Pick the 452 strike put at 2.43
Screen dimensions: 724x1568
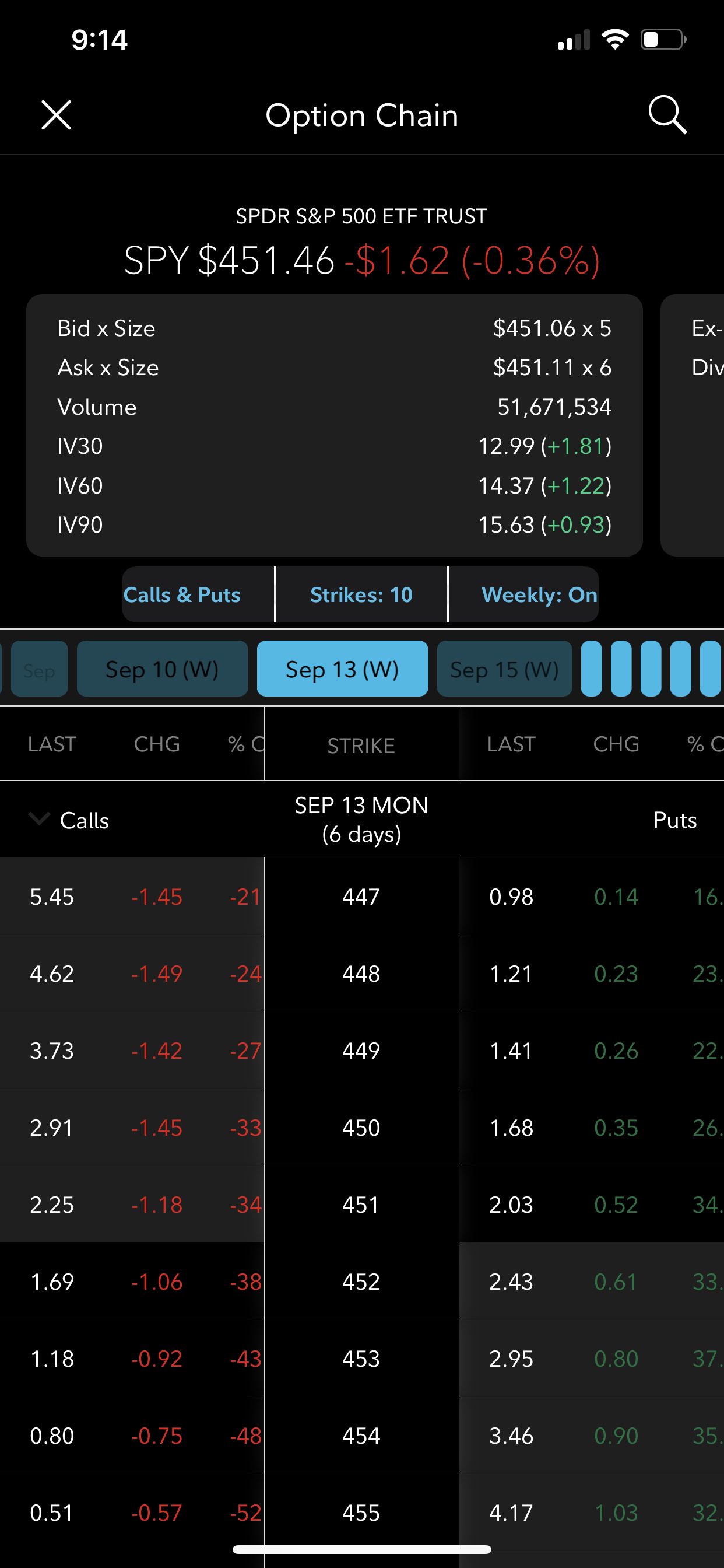[x=511, y=1282]
